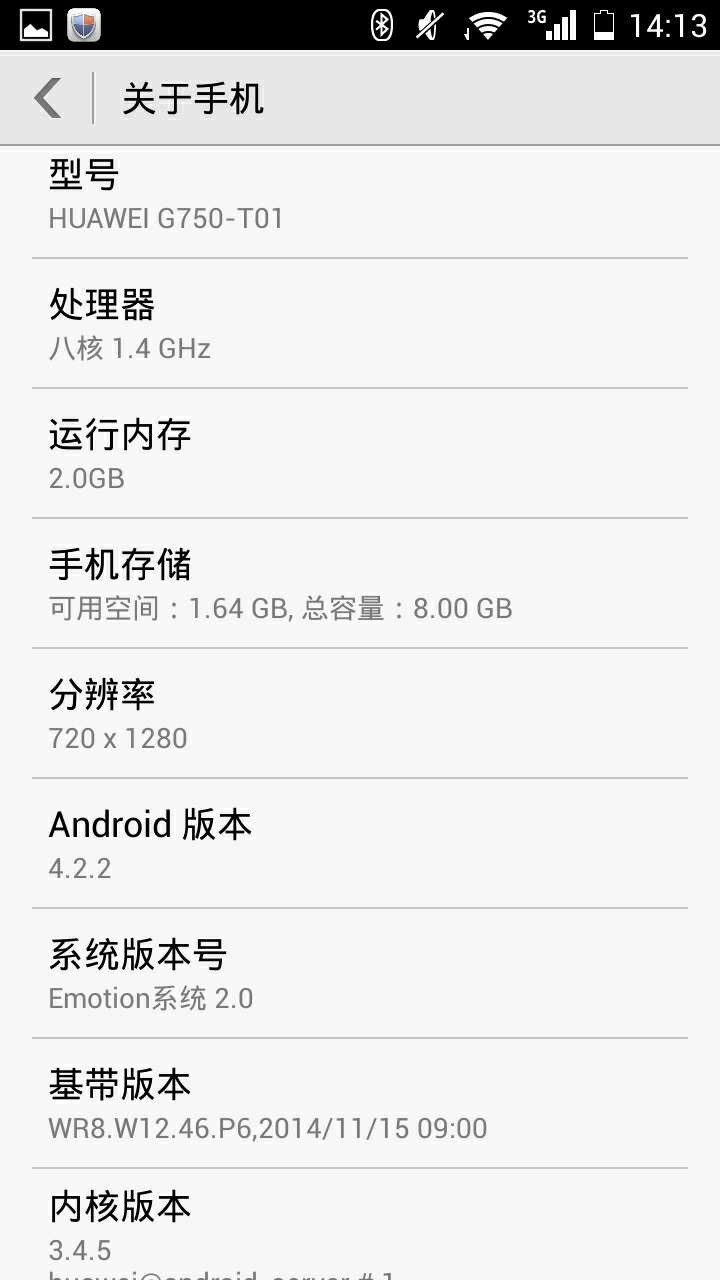Tap the 处理器 entry
The image size is (720, 1280).
[x=360, y=323]
